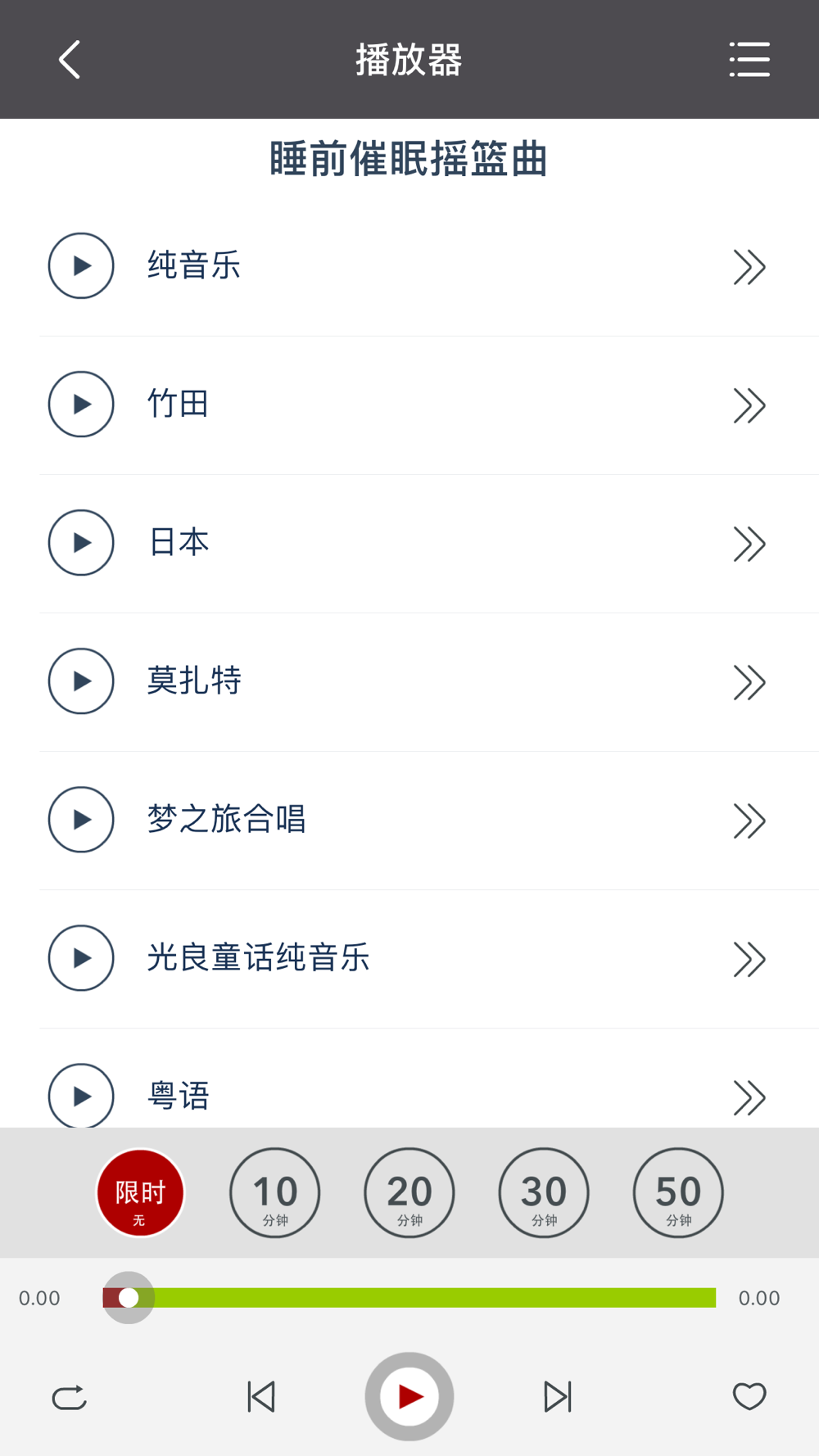Open details arrow for 粤语
Image resolution: width=819 pixels, height=1456 pixels.
[x=749, y=1097]
